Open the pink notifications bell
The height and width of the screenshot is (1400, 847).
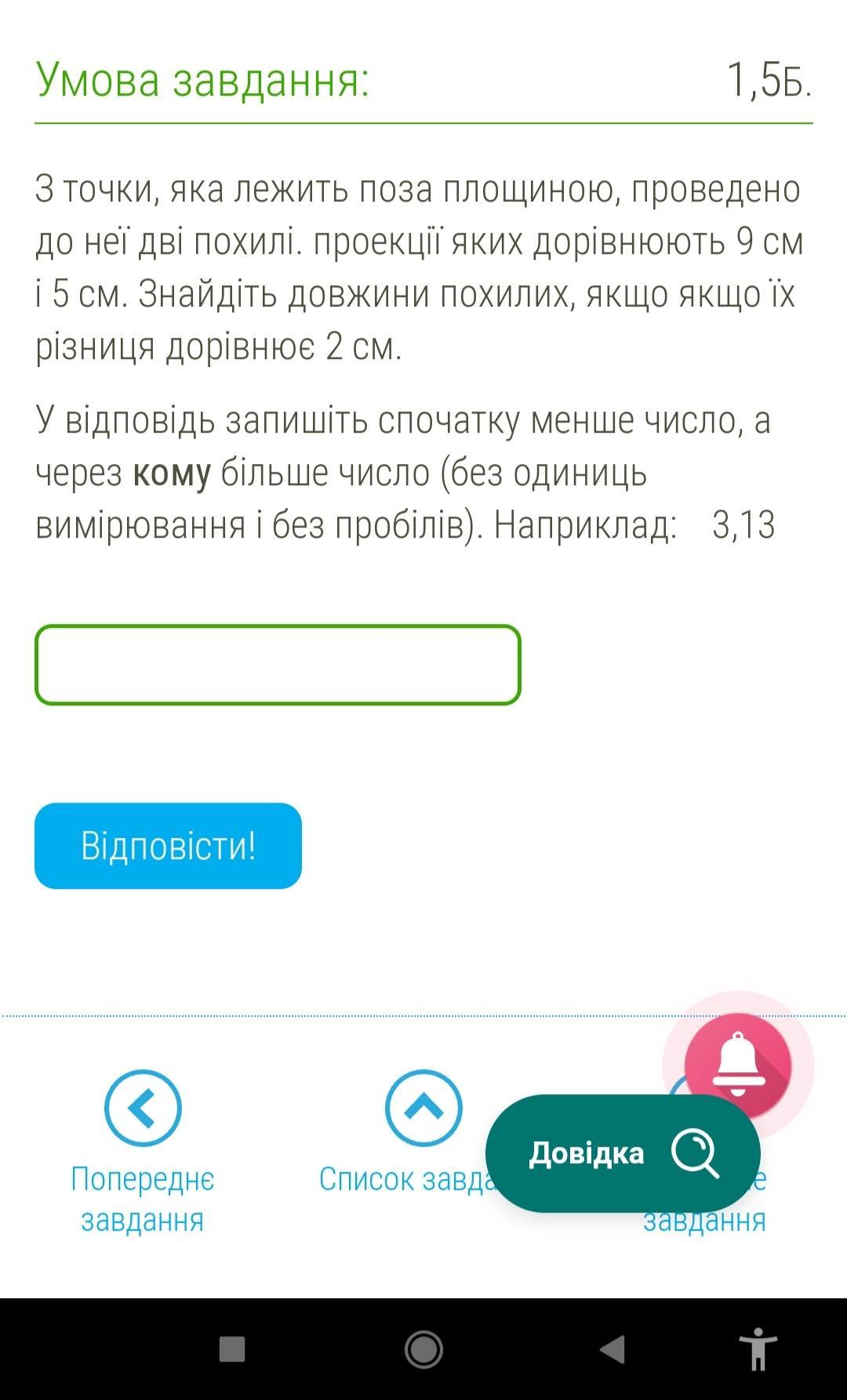(738, 1066)
